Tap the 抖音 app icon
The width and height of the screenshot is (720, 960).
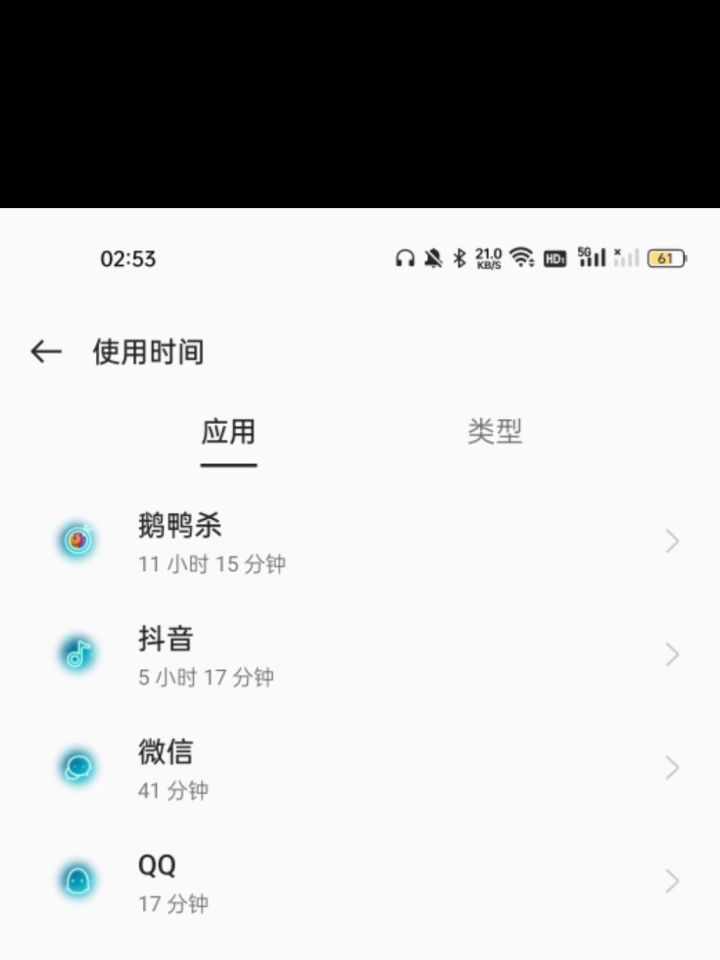click(77, 654)
